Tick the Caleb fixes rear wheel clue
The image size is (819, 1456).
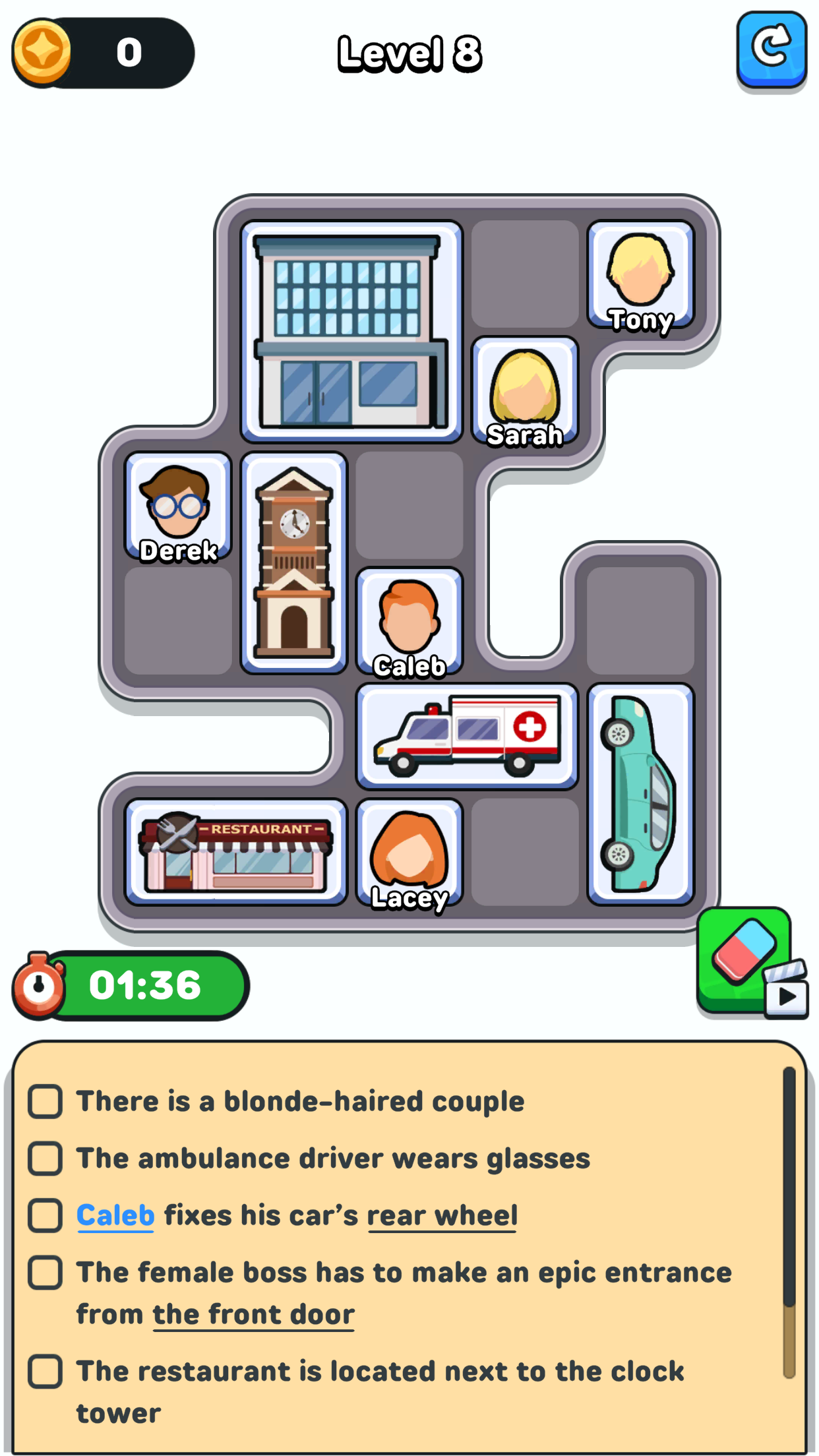pos(45,1215)
